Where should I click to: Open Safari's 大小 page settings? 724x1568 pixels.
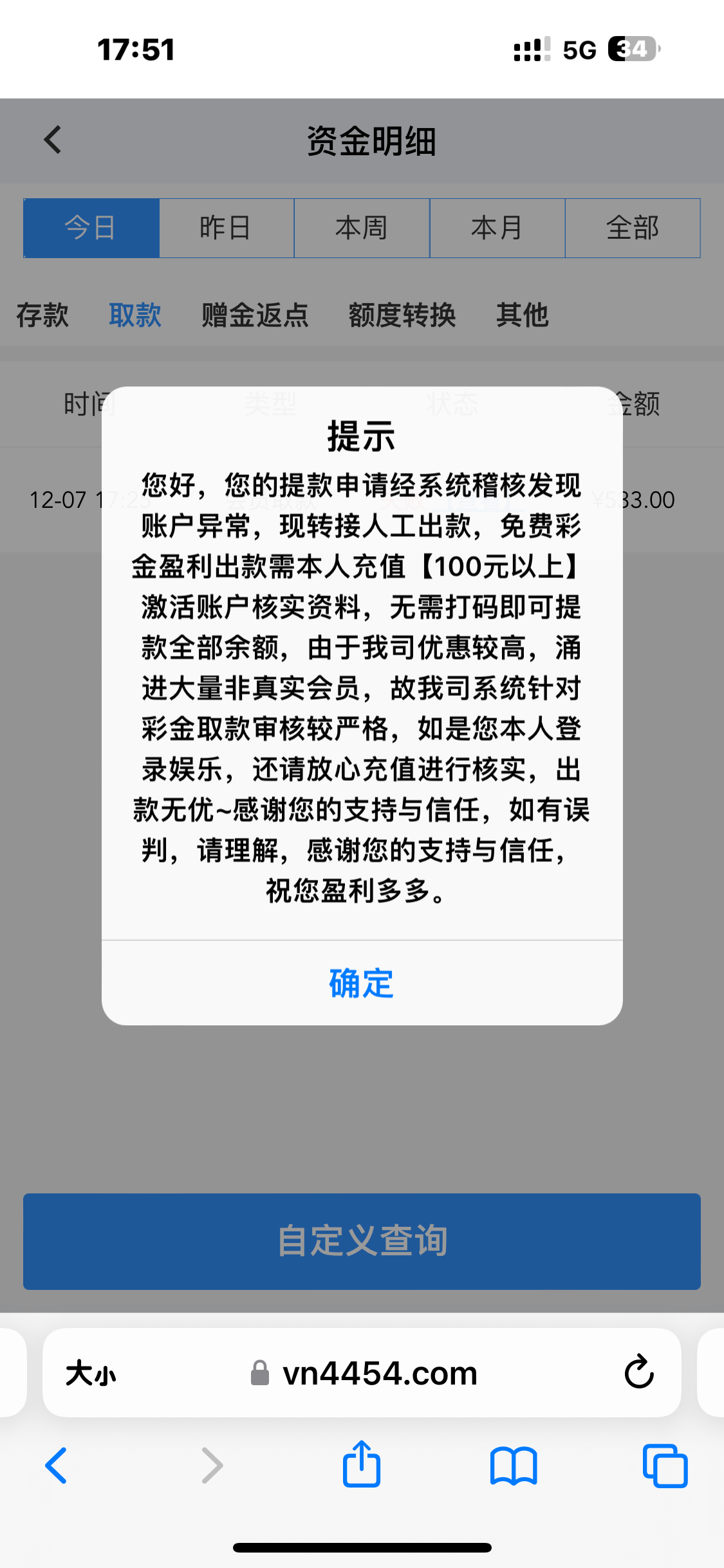tap(91, 1373)
